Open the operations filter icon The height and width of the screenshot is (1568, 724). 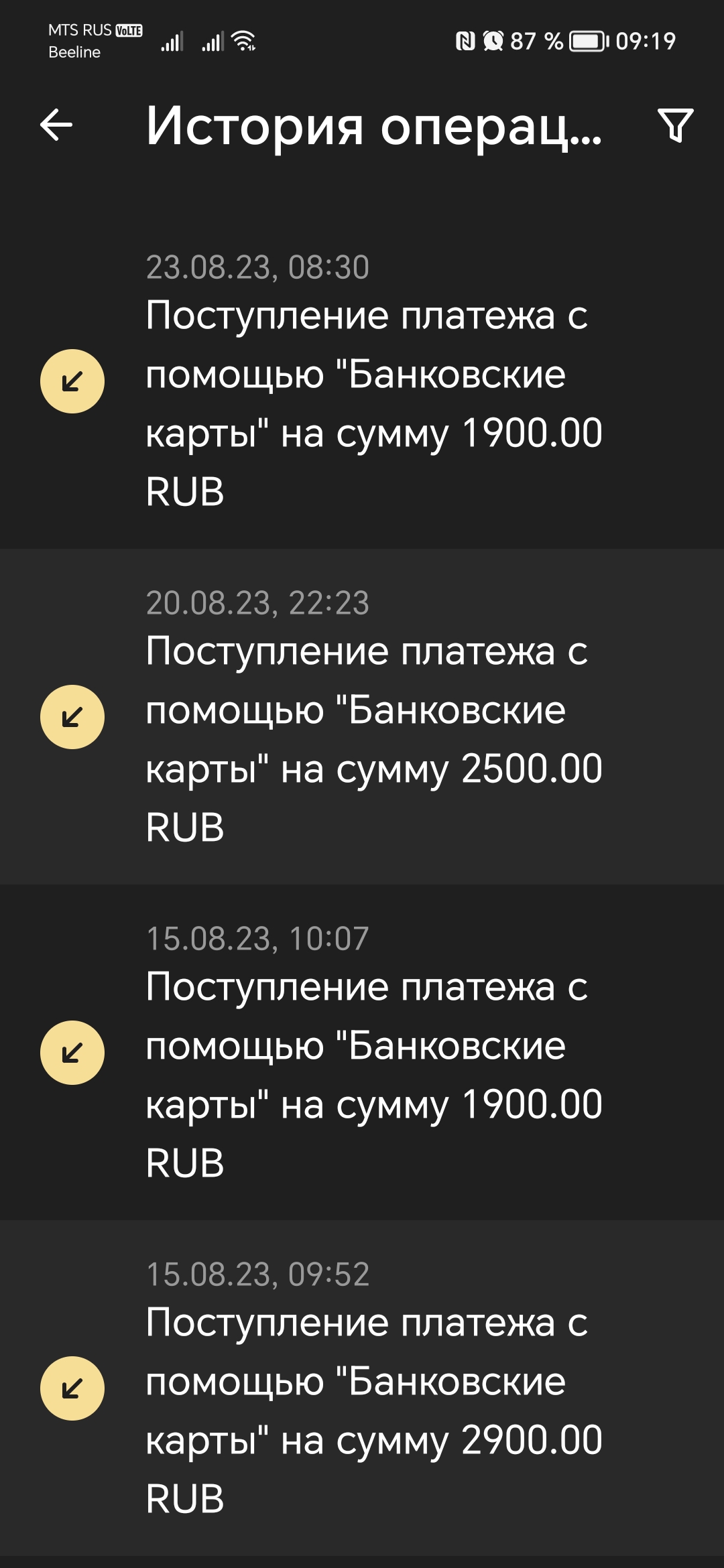[675, 125]
